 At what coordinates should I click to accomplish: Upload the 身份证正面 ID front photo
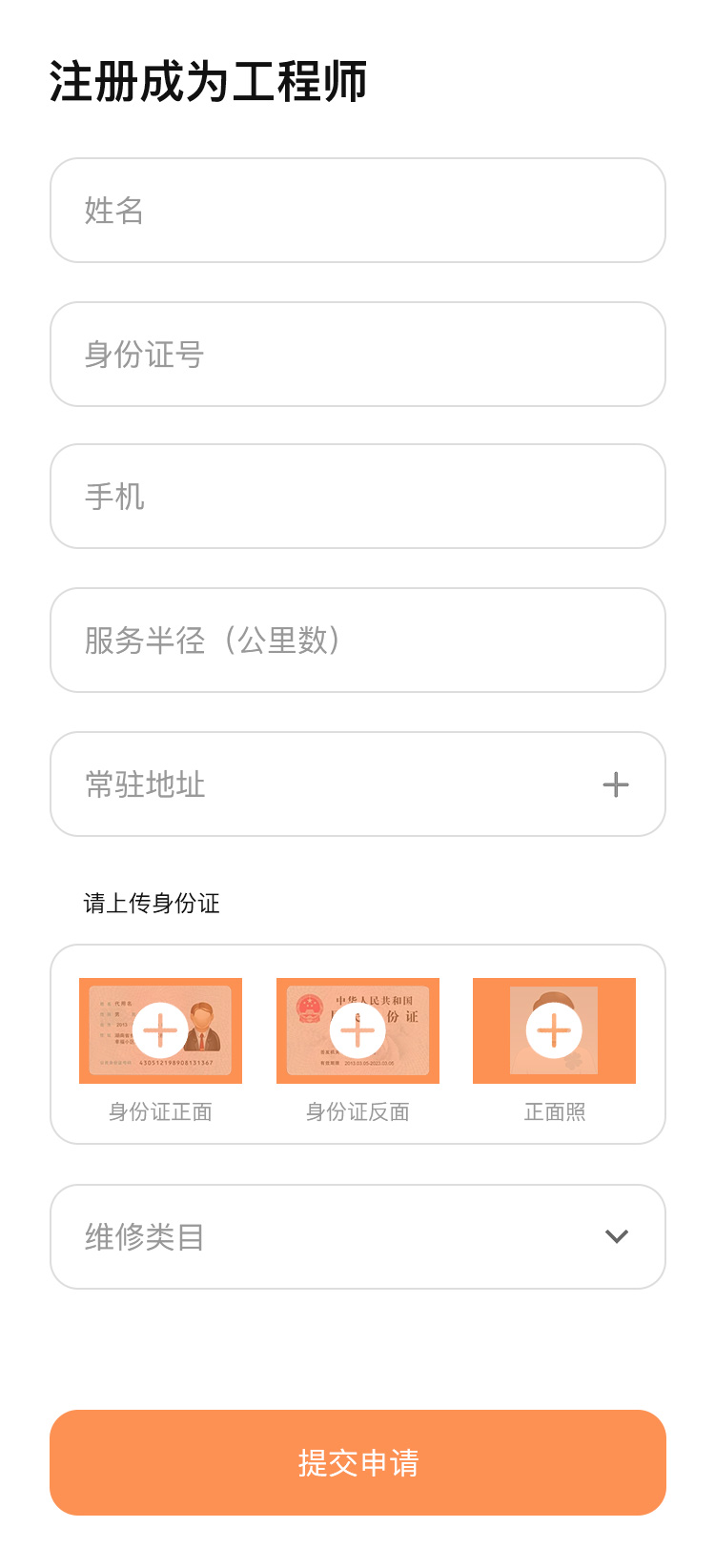[160, 1030]
